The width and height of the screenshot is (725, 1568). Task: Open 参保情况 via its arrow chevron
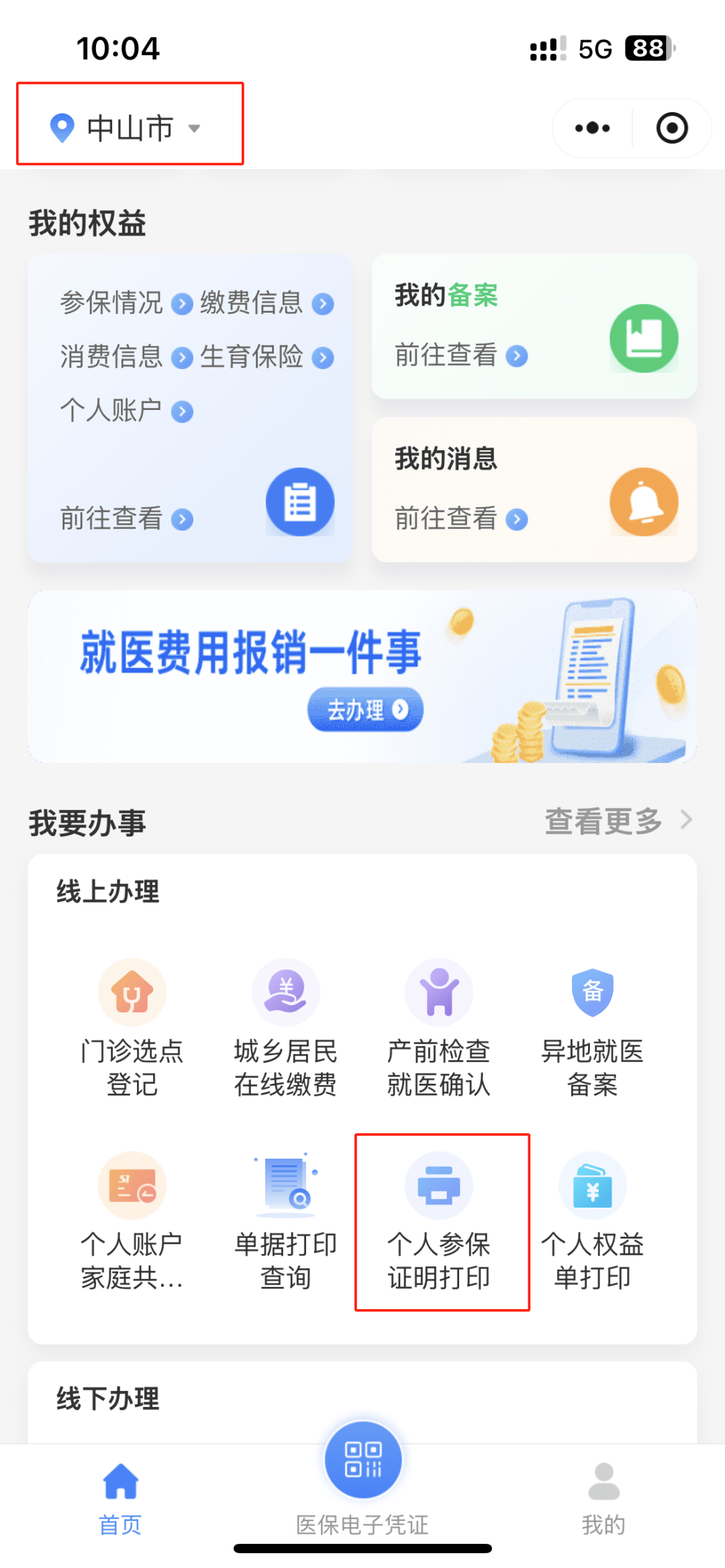(x=181, y=303)
